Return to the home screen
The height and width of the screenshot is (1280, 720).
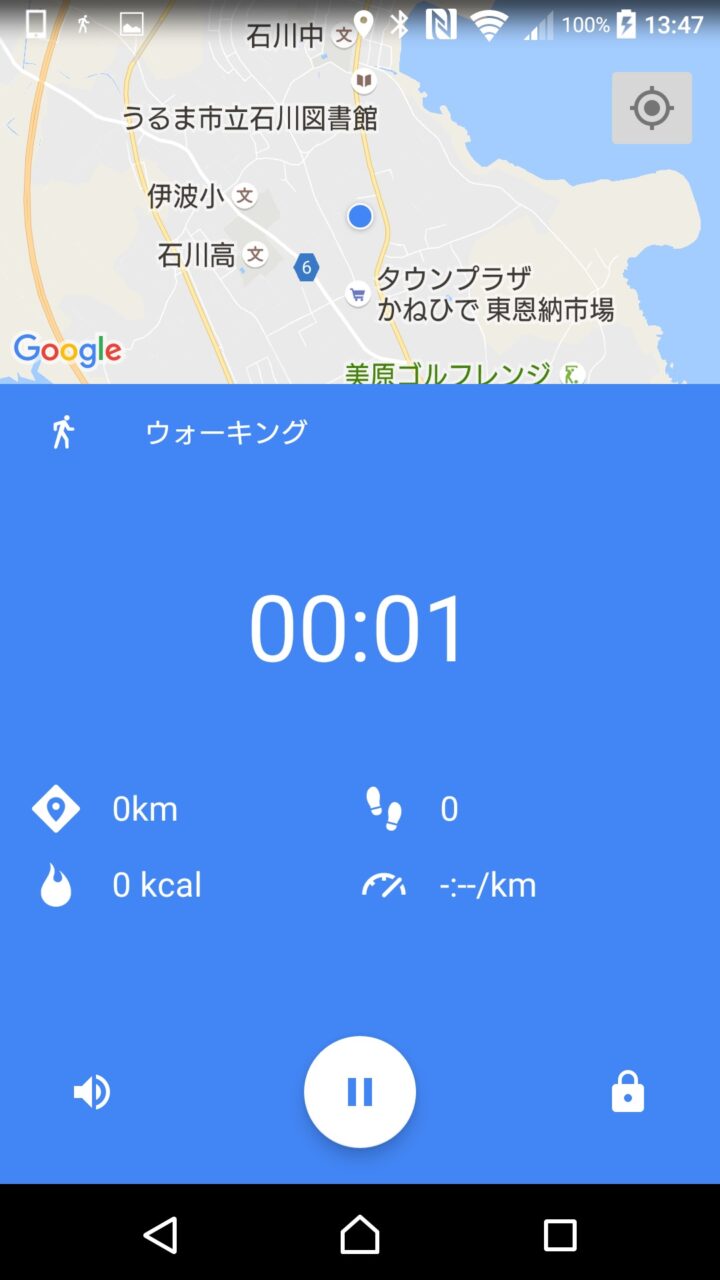pos(360,1235)
